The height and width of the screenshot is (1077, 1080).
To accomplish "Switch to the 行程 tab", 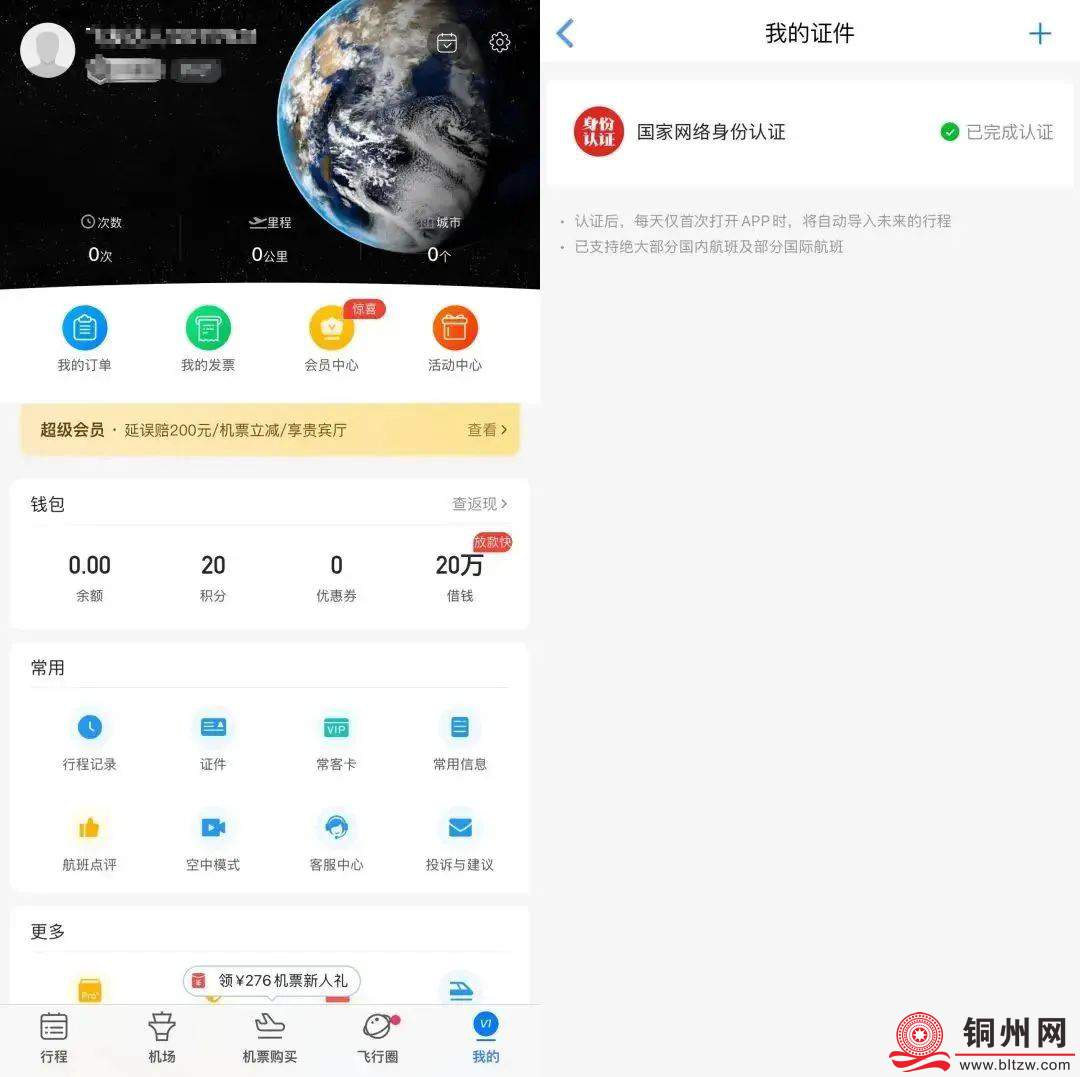I will pos(54,1038).
